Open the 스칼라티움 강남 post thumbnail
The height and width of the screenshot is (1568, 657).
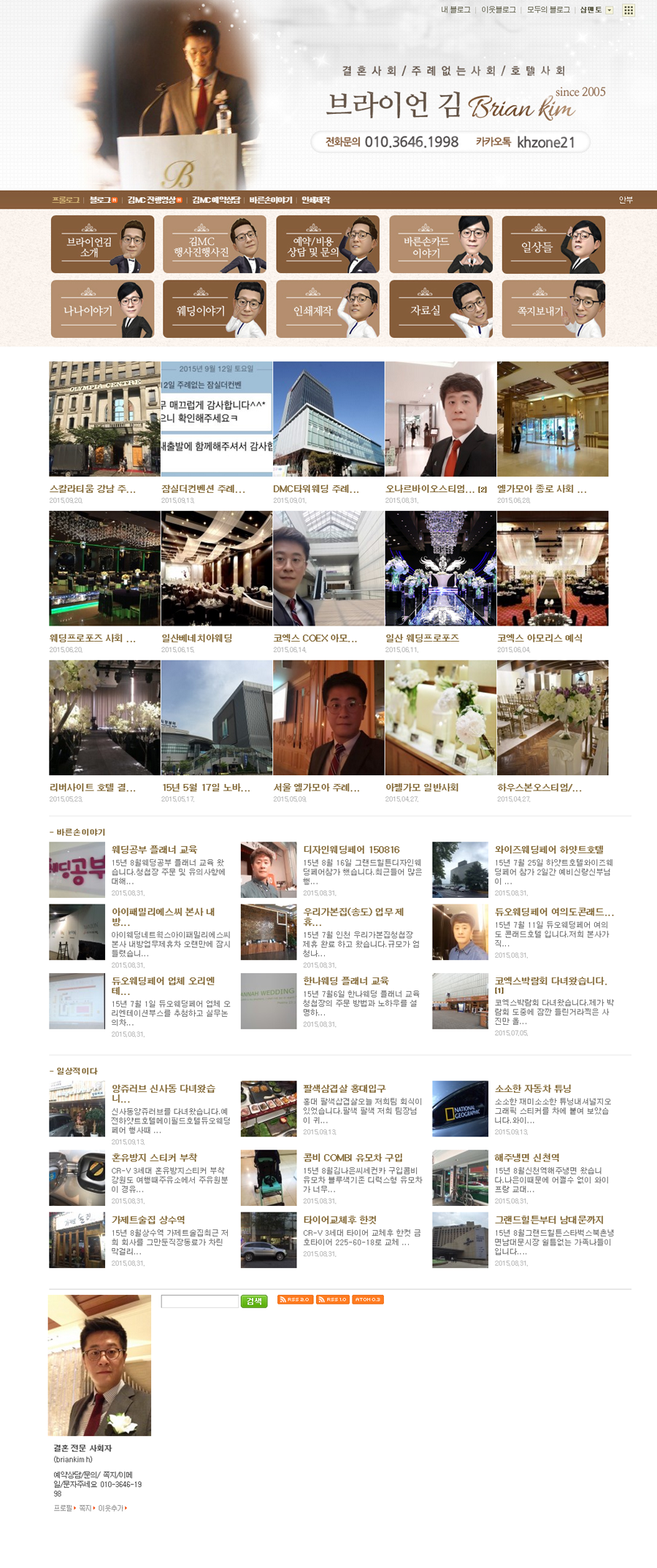[104, 419]
